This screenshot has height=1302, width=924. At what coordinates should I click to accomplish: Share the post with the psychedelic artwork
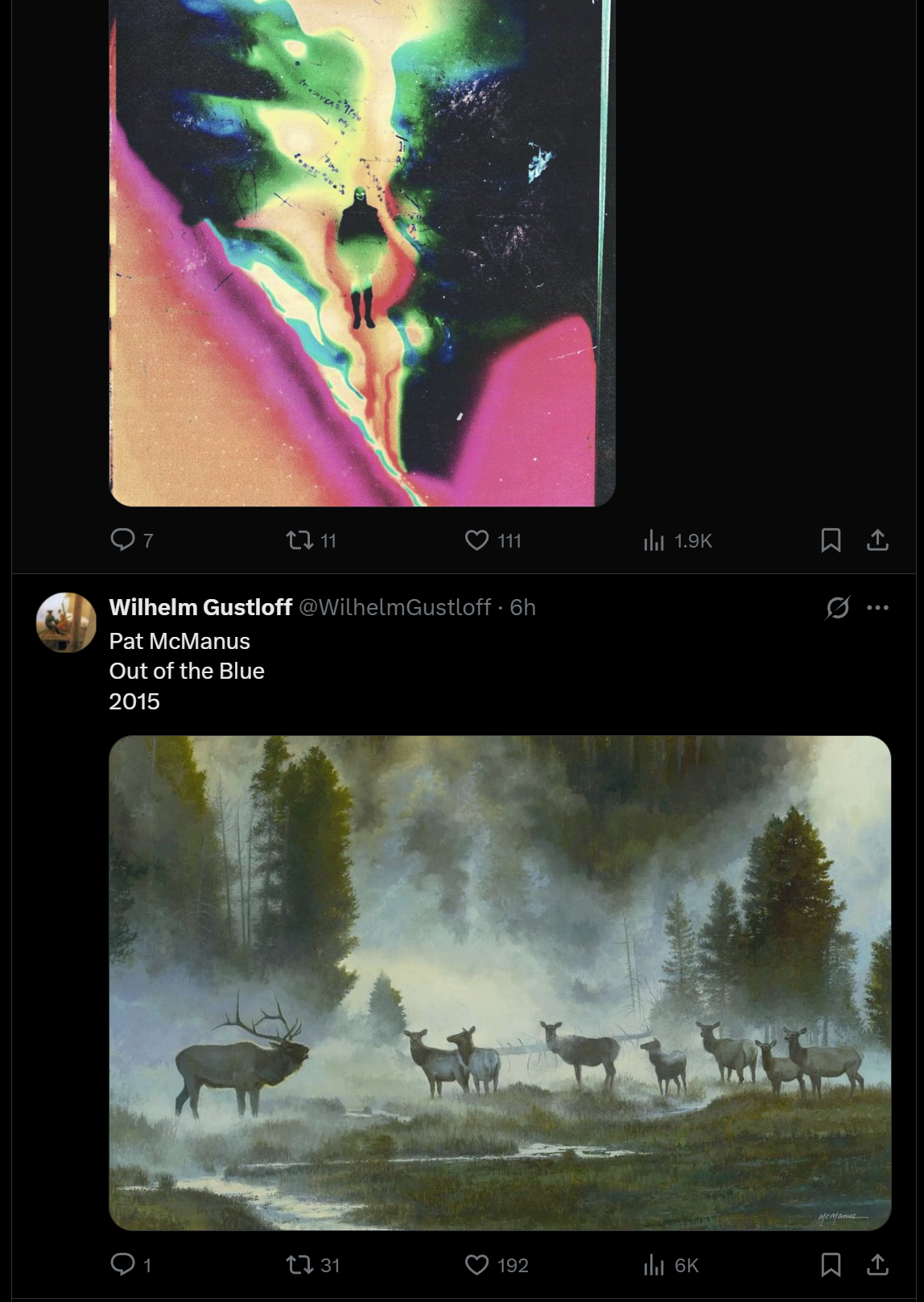pos(877,539)
